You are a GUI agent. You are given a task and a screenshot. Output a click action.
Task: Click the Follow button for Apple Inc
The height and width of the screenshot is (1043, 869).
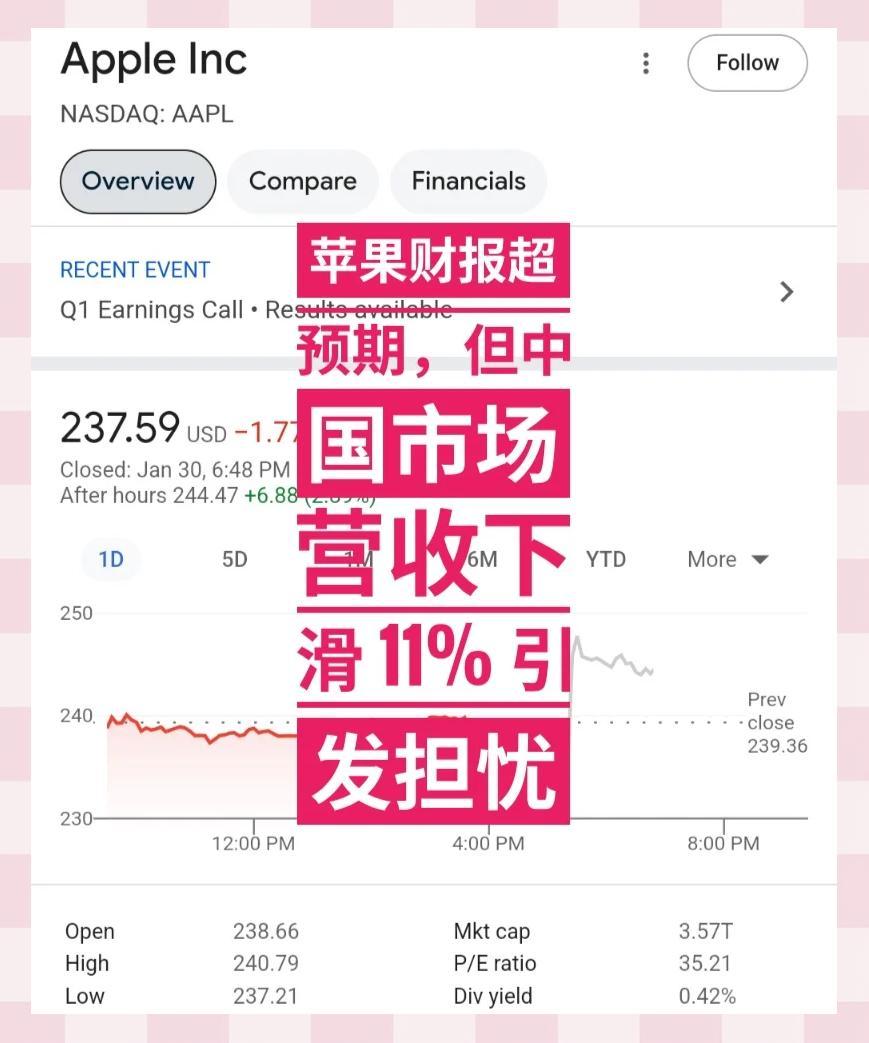point(747,63)
